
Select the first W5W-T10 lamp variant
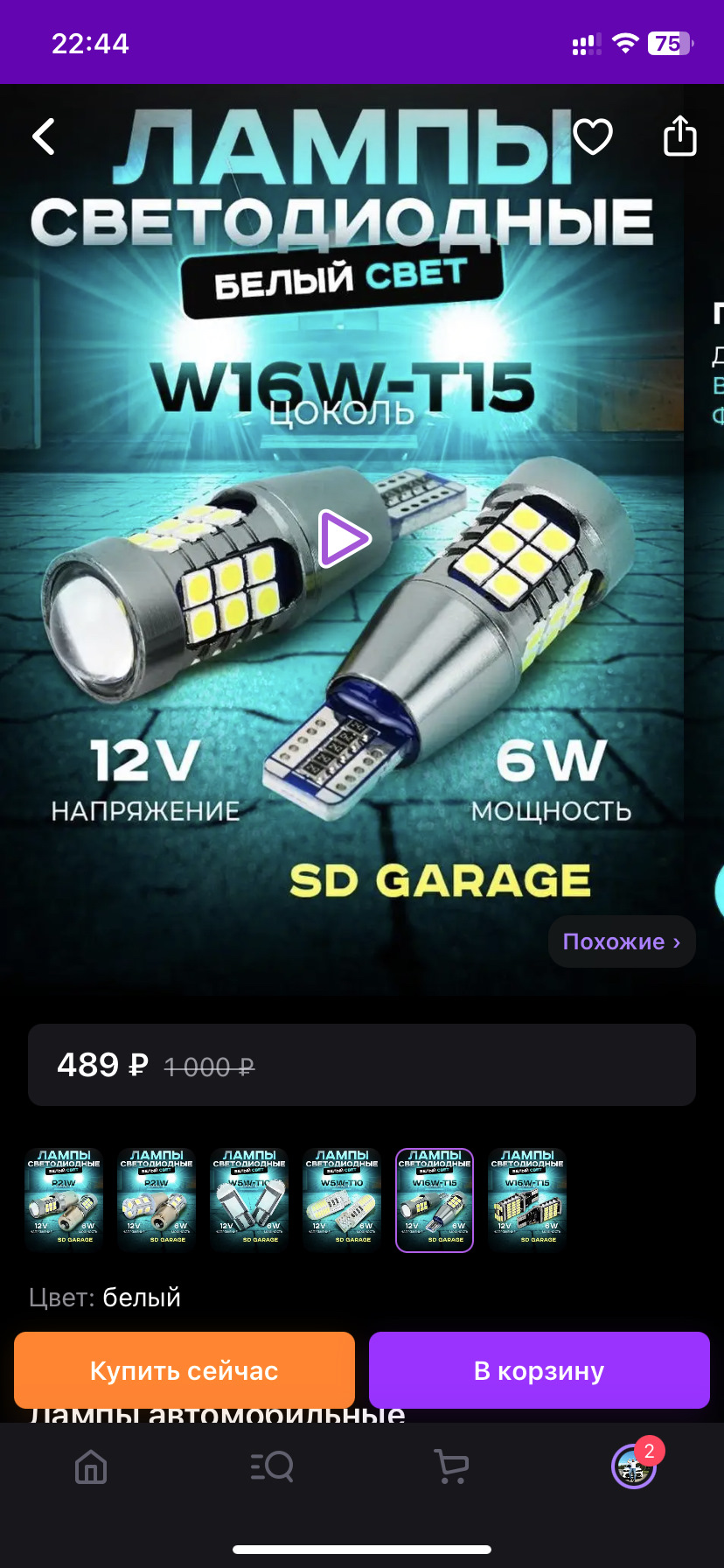coord(249,1200)
